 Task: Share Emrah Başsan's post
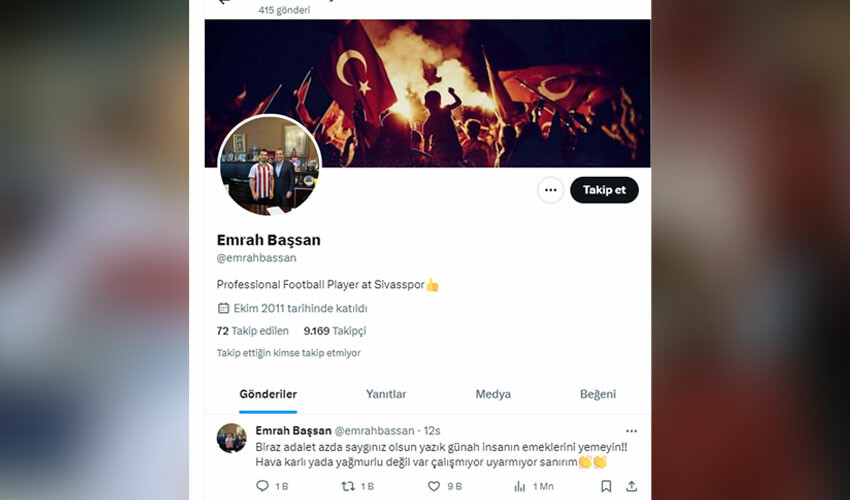point(631,486)
